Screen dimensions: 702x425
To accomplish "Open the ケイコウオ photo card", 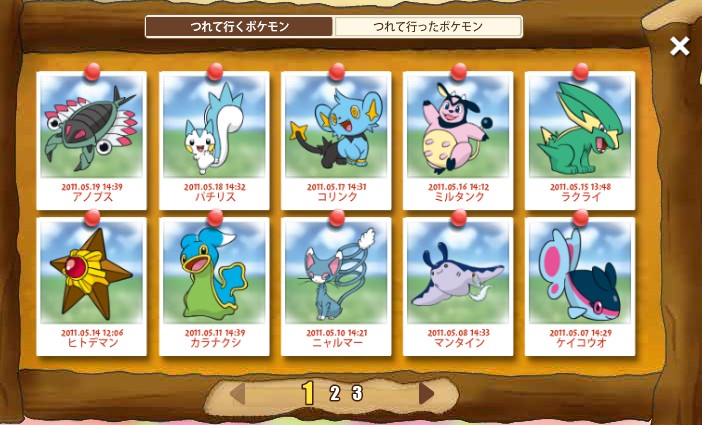I will point(579,284).
